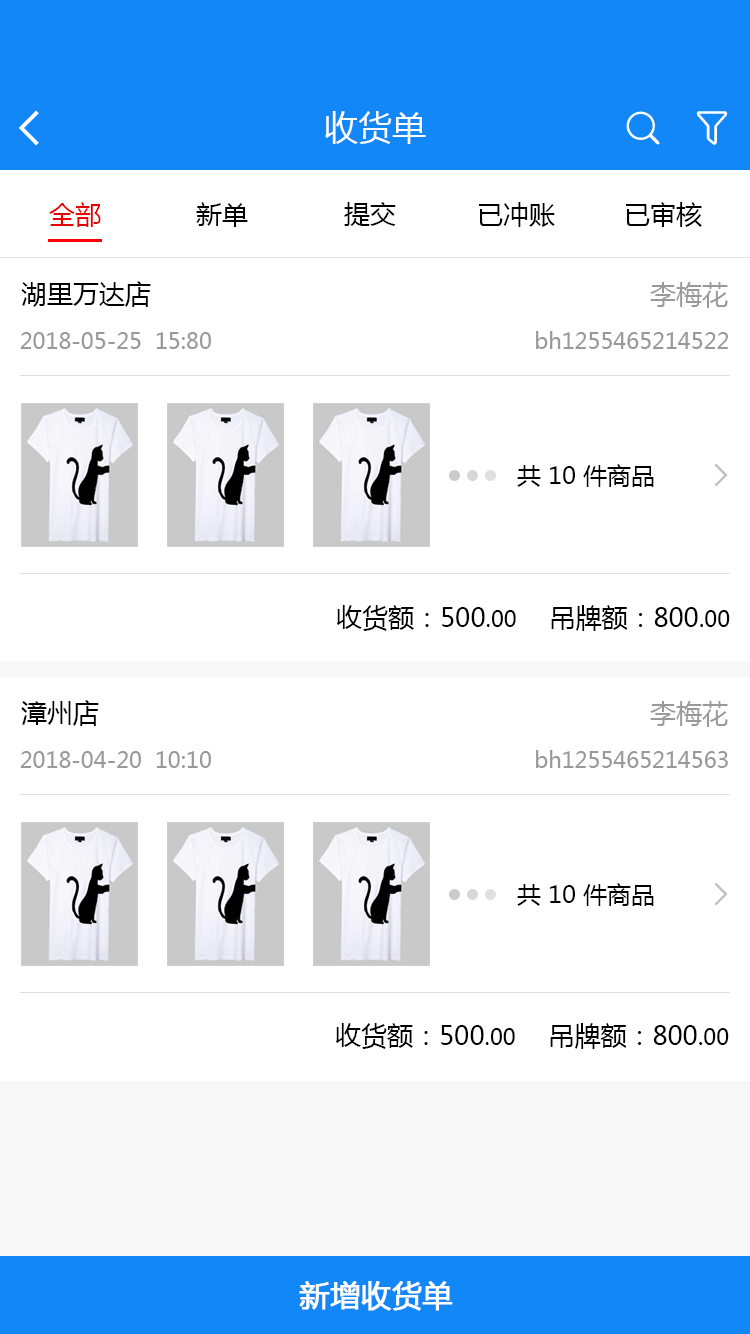
Task: Tap the back arrow in the header
Action: click(x=28, y=128)
